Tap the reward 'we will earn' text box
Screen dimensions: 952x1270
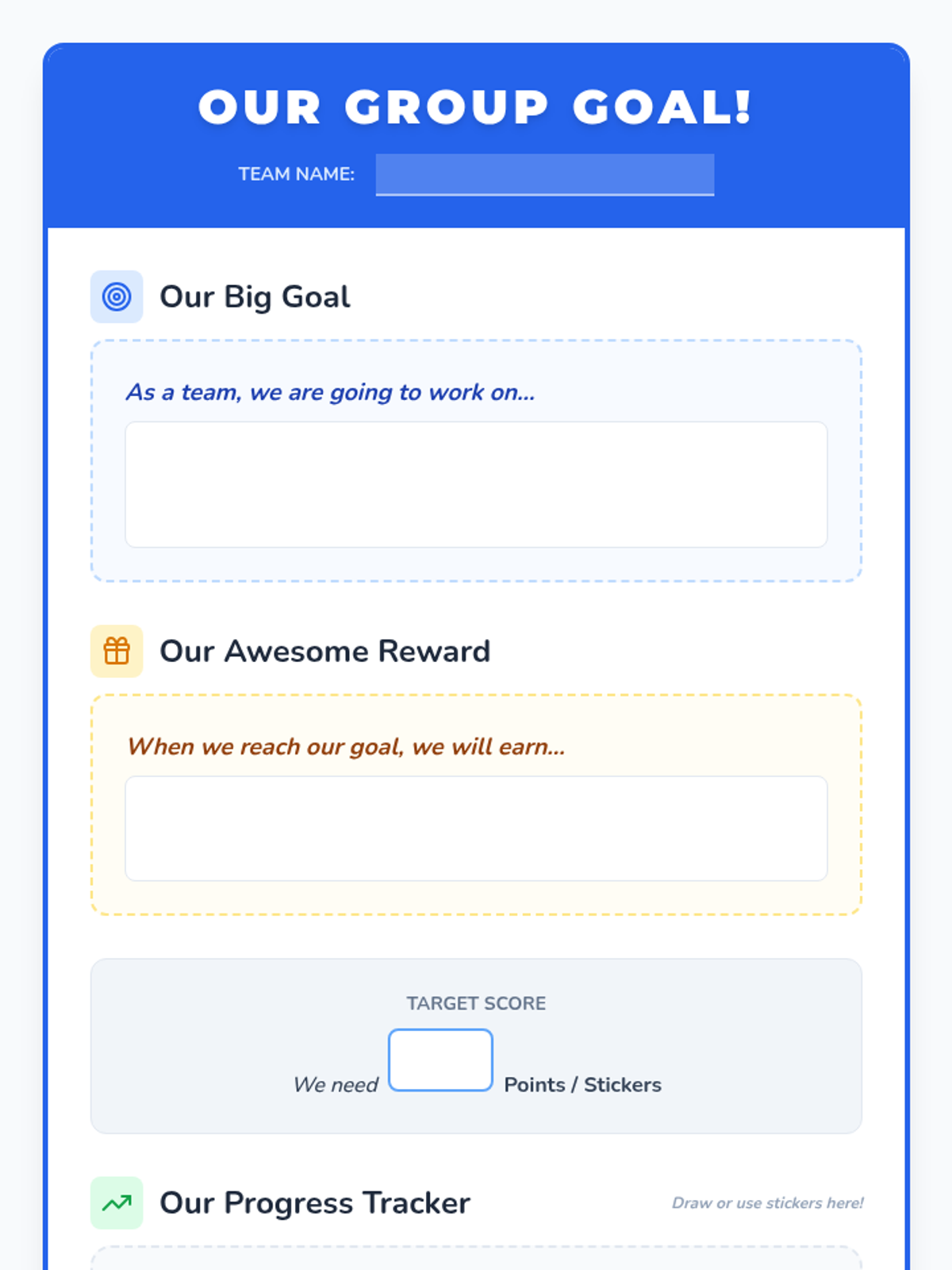pos(476,828)
